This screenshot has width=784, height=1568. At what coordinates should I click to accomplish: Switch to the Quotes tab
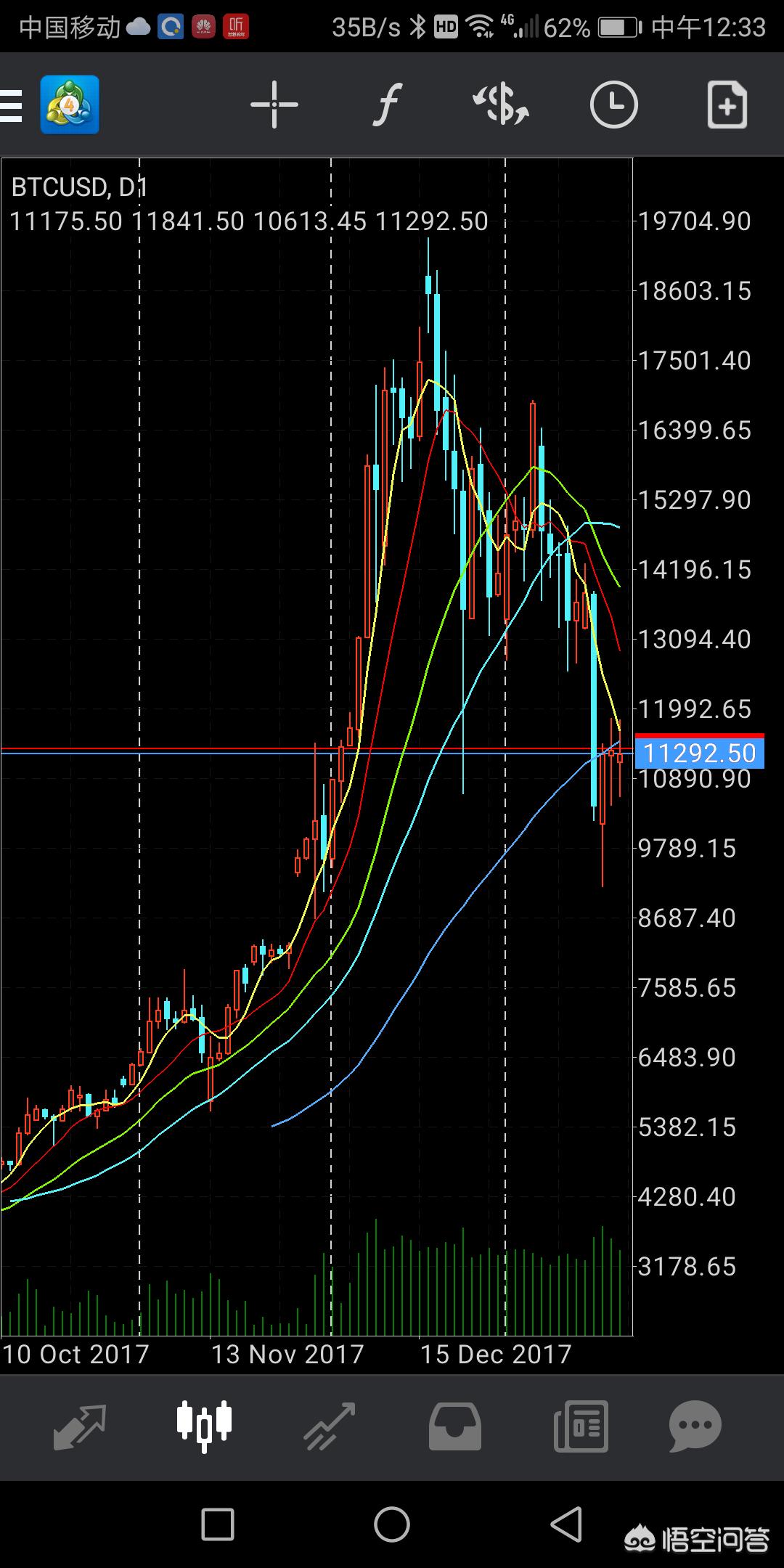point(80,1426)
